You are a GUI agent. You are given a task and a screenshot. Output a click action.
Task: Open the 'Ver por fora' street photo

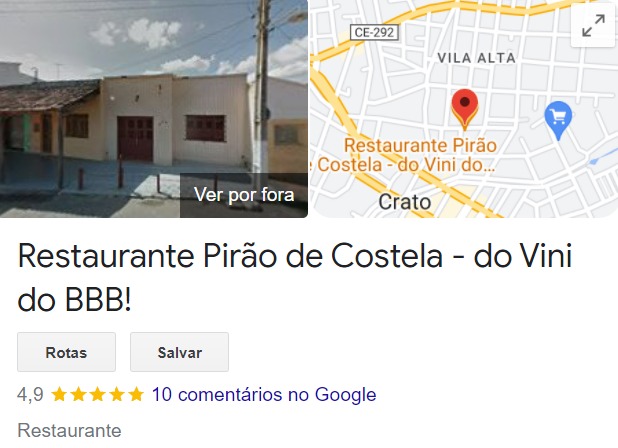154,108
